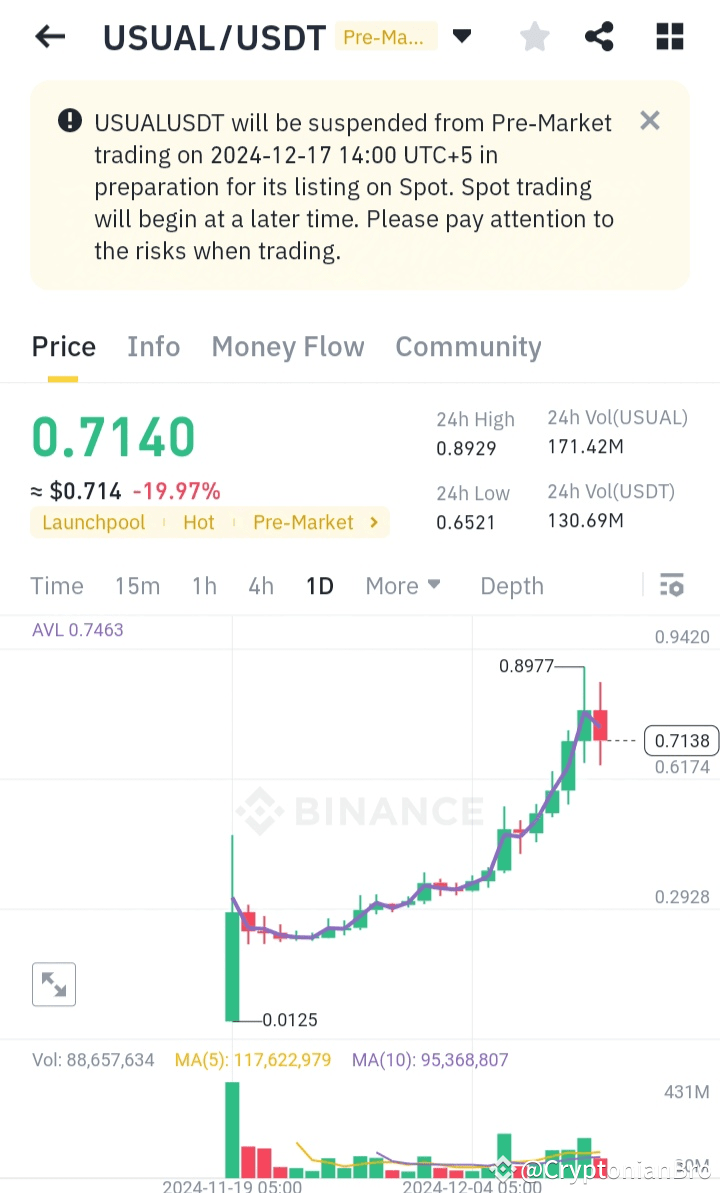Screen dimensions: 720x1193
Task: Favorite USUAL/USDT using the star icon
Action: 534,36
